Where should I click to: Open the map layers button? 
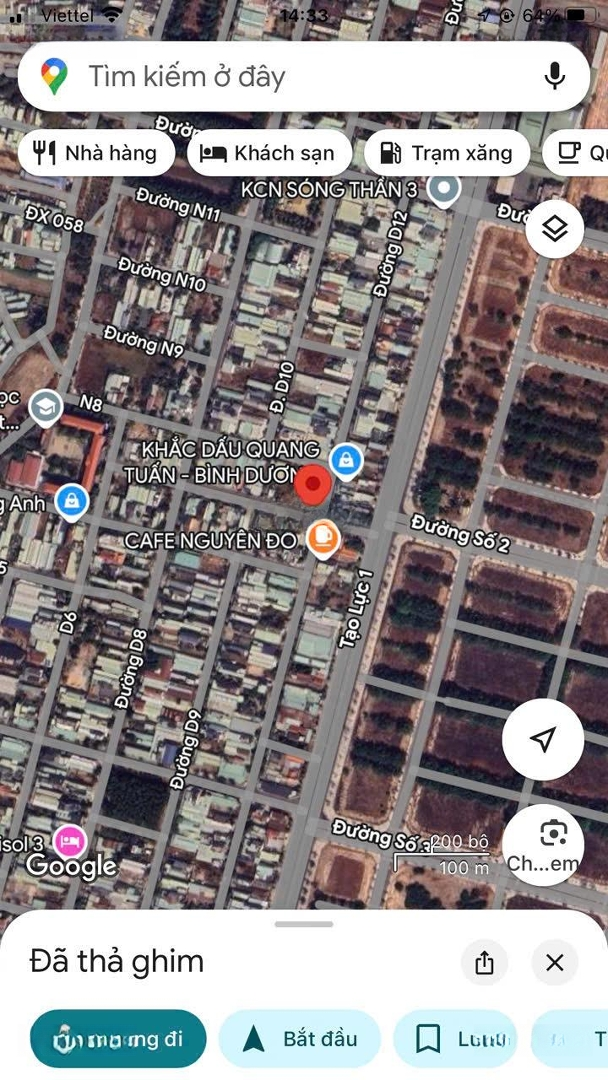tap(555, 229)
